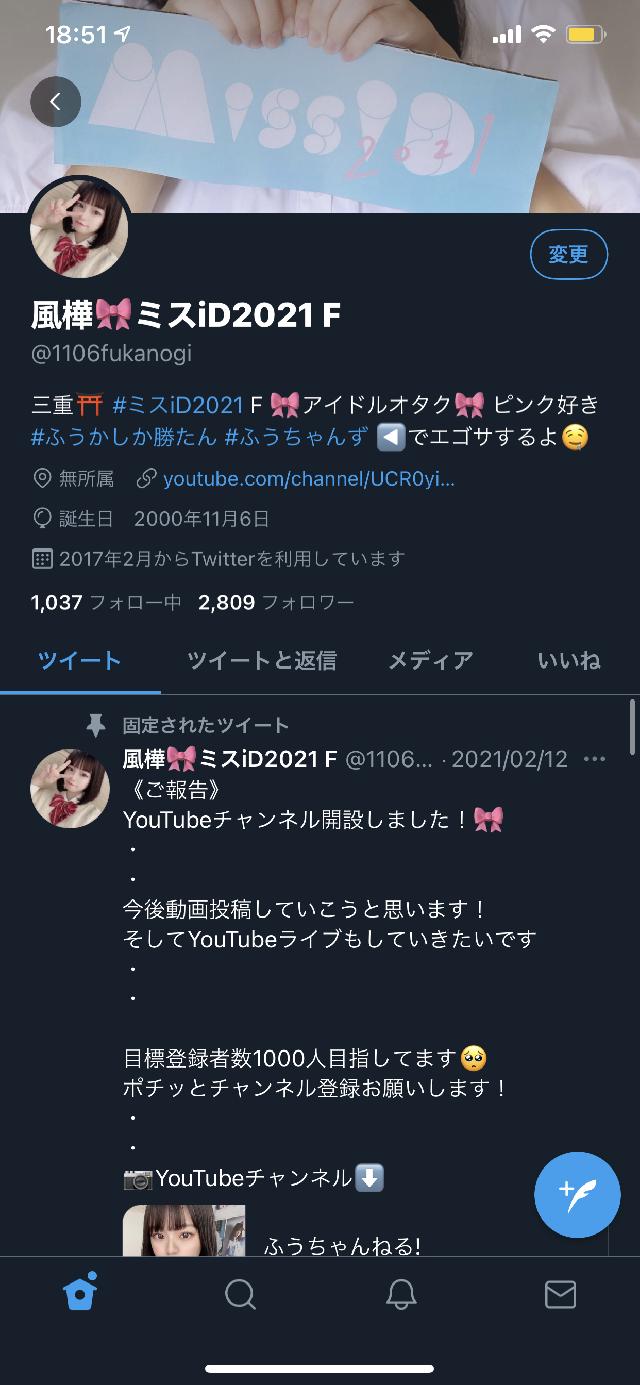This screenshot has width=640, height=1385.
Task: Select the ツイート tab
Action: coord(80,660)
